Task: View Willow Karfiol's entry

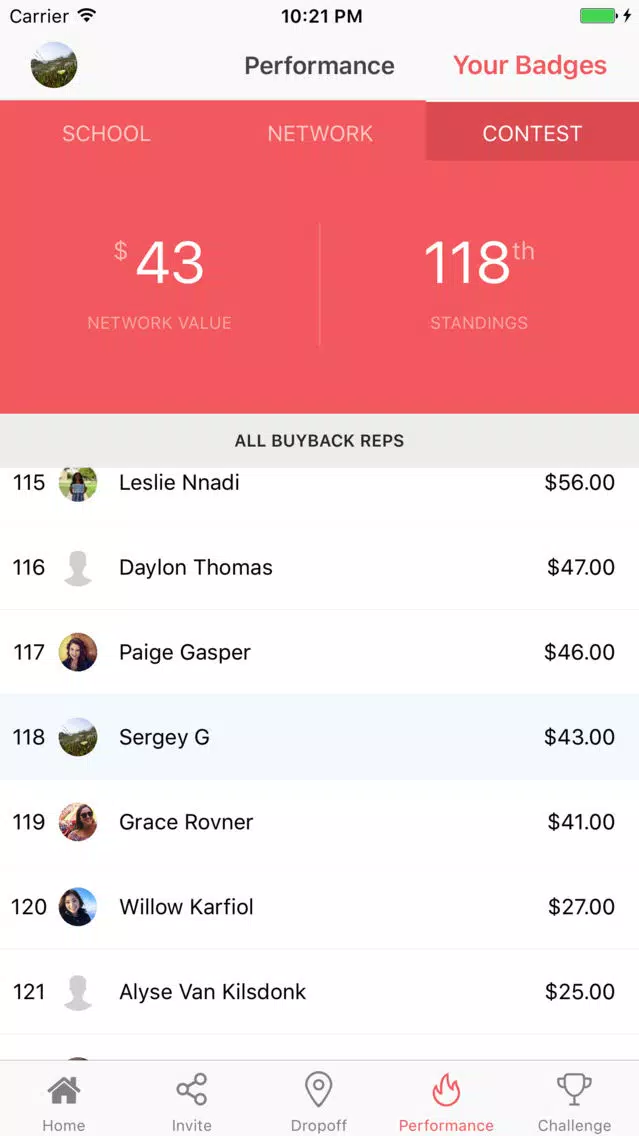Action: pyautogui.click(x=320, y=906)
